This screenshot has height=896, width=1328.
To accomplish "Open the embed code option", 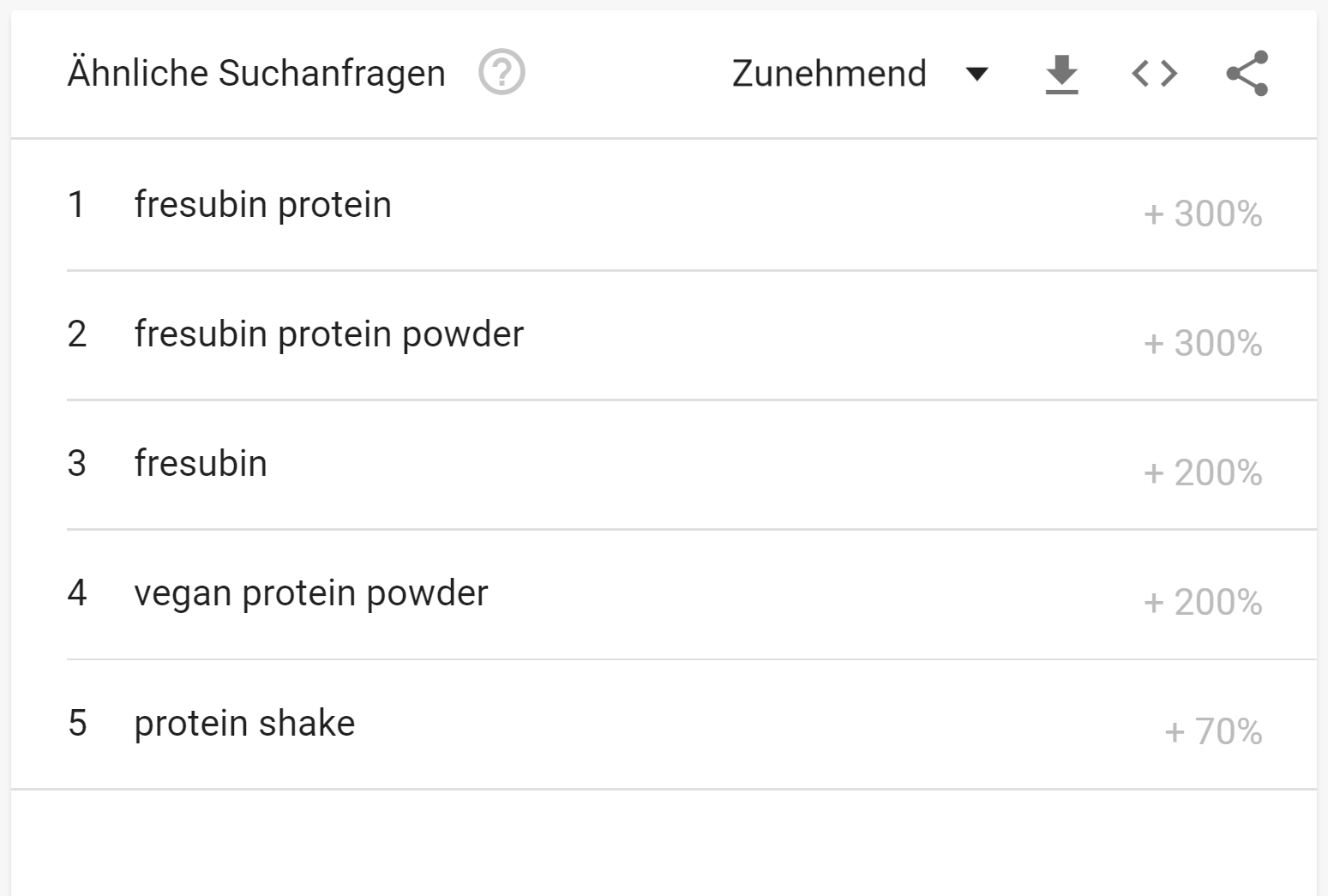I will click(x=1154, y=74).
